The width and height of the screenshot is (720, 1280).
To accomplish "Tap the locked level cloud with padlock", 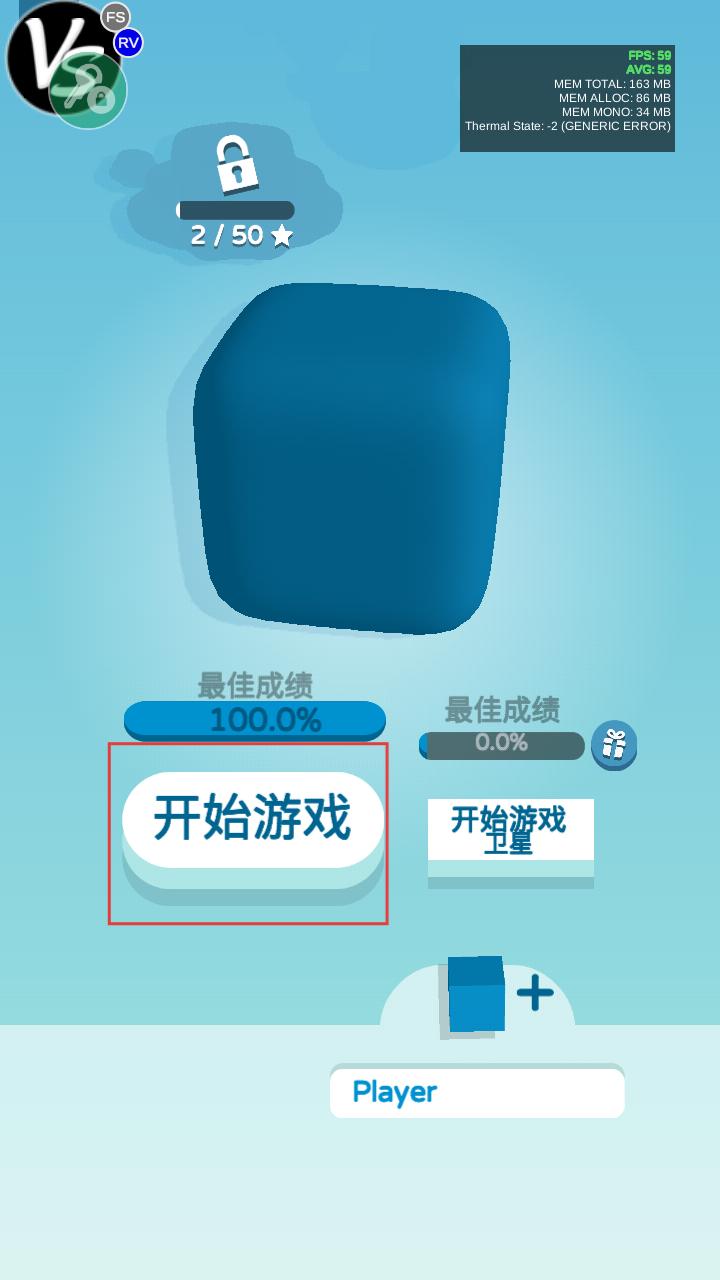I will point(236,190).
